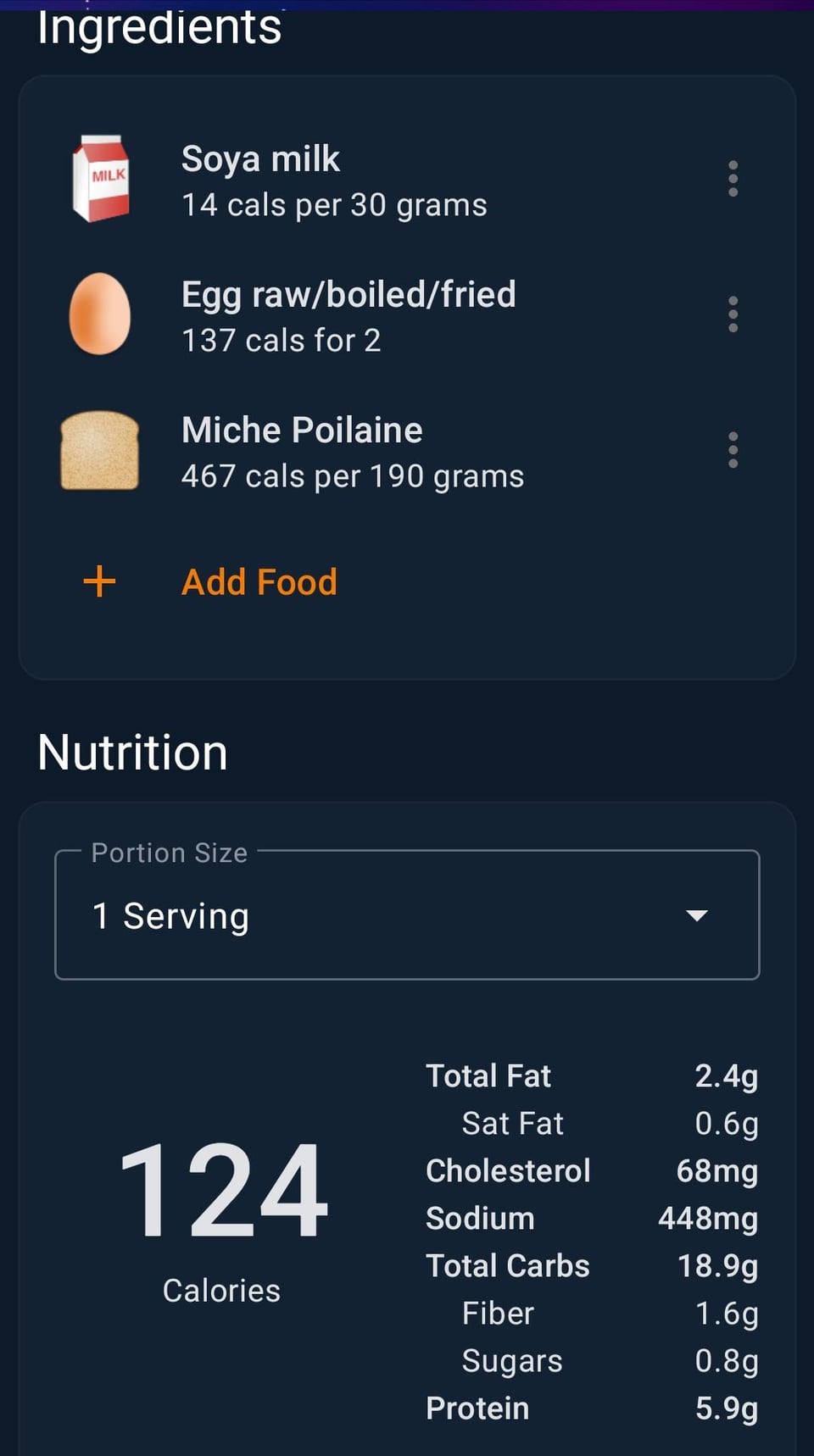Expand the Portion Size dropdown
This screenshot has height=1456, width=814.
click(407, 915)
